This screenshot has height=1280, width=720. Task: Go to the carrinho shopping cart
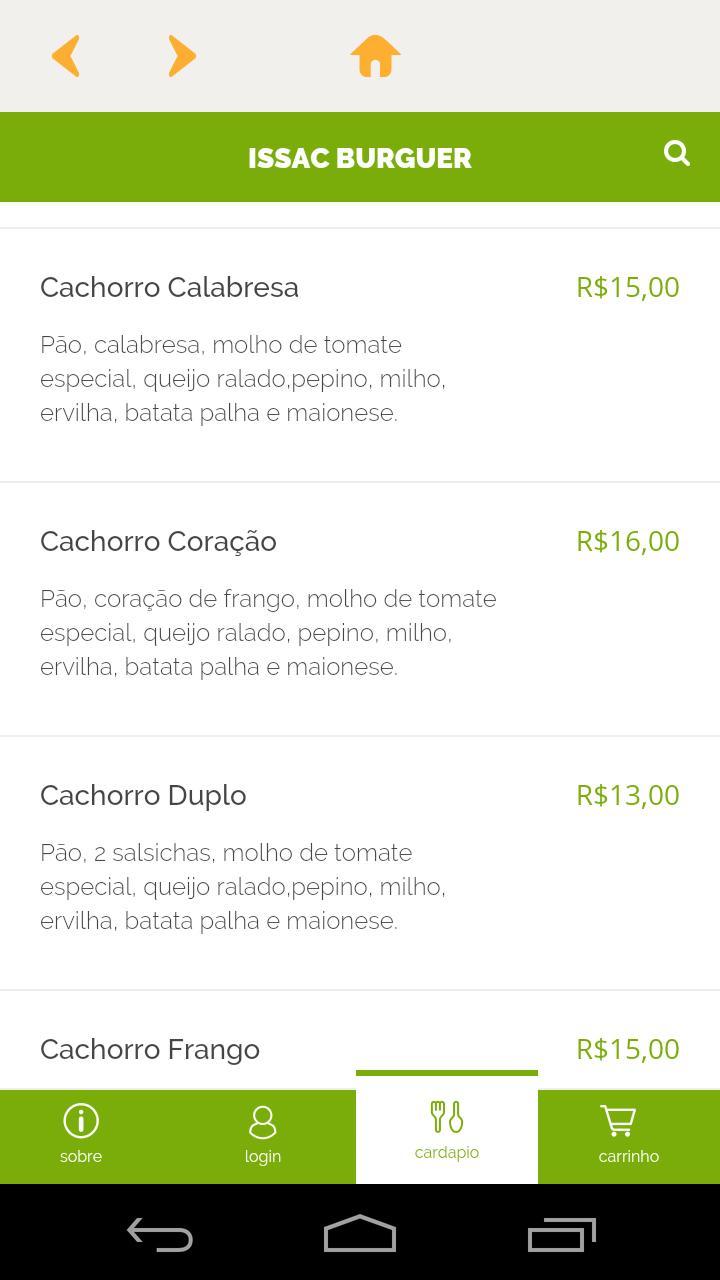pyautogui.click(x=628, y=1136)
